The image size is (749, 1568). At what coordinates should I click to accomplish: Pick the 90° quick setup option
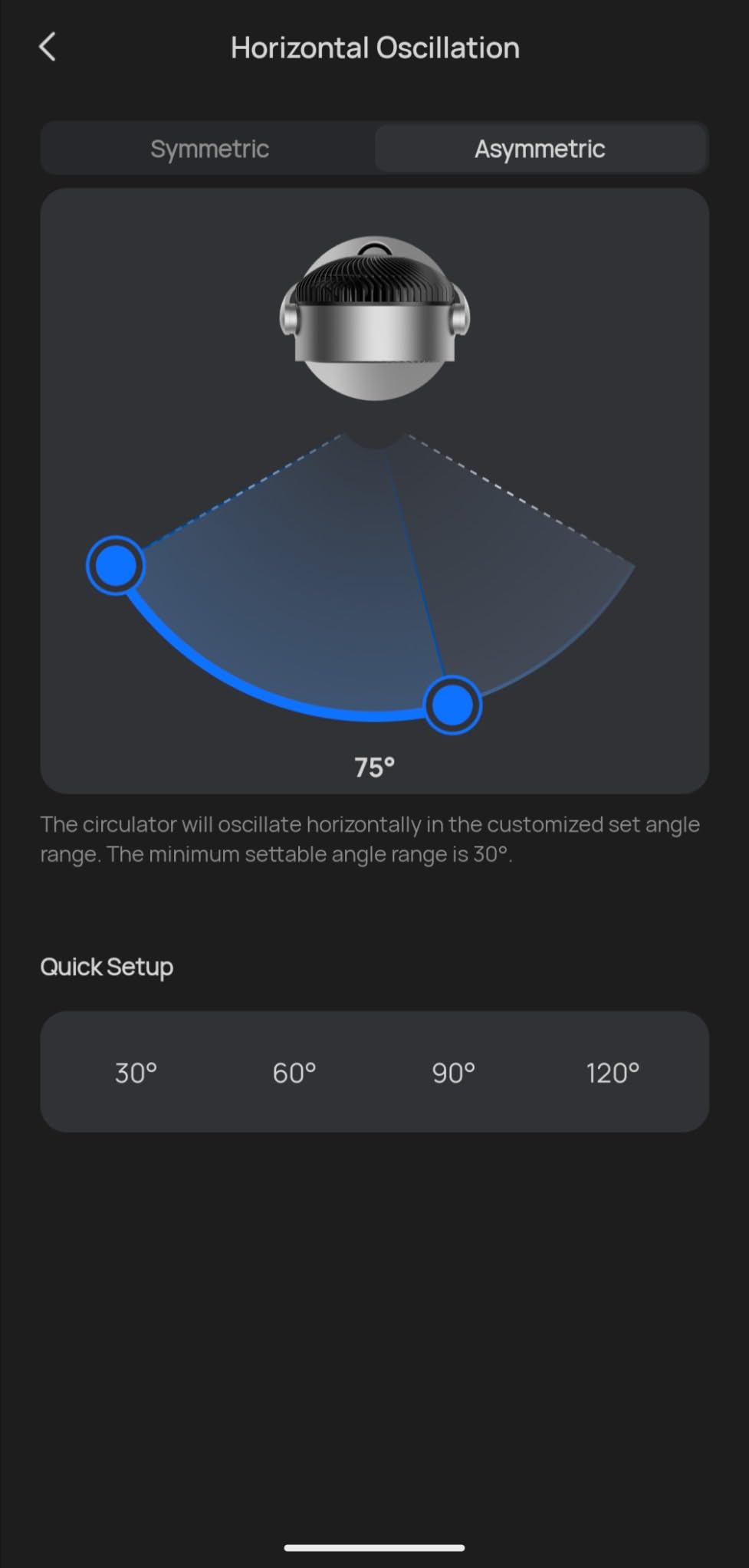tap(453, 1072)
